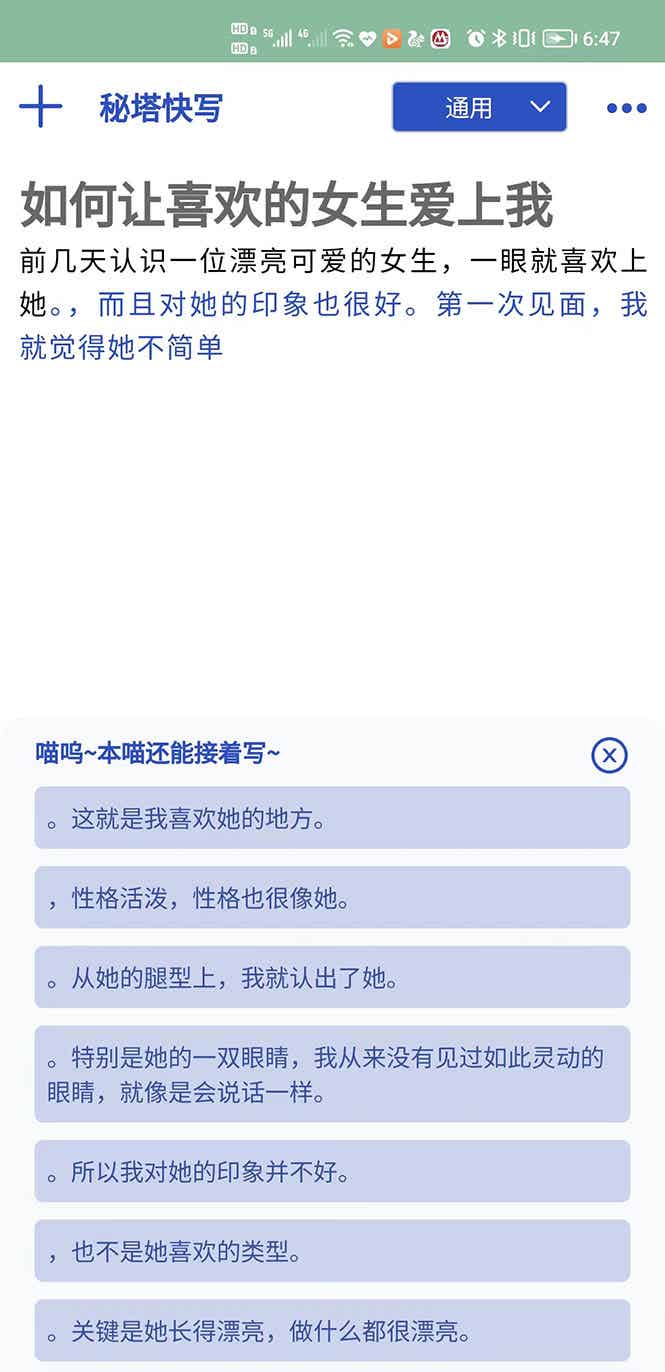Select suggestion 关键是她长得漂亮
This screenshot has width=665, height=1372.
(x=332, y=1331)
